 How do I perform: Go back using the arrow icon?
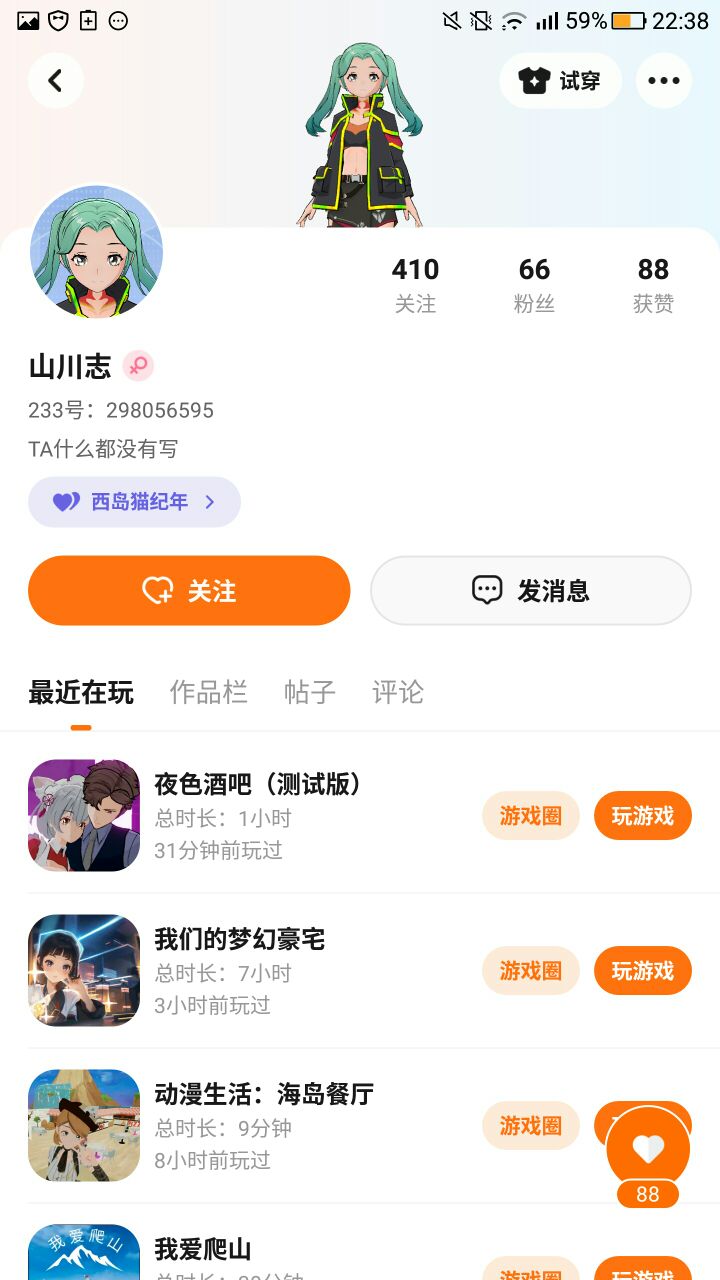56,81
